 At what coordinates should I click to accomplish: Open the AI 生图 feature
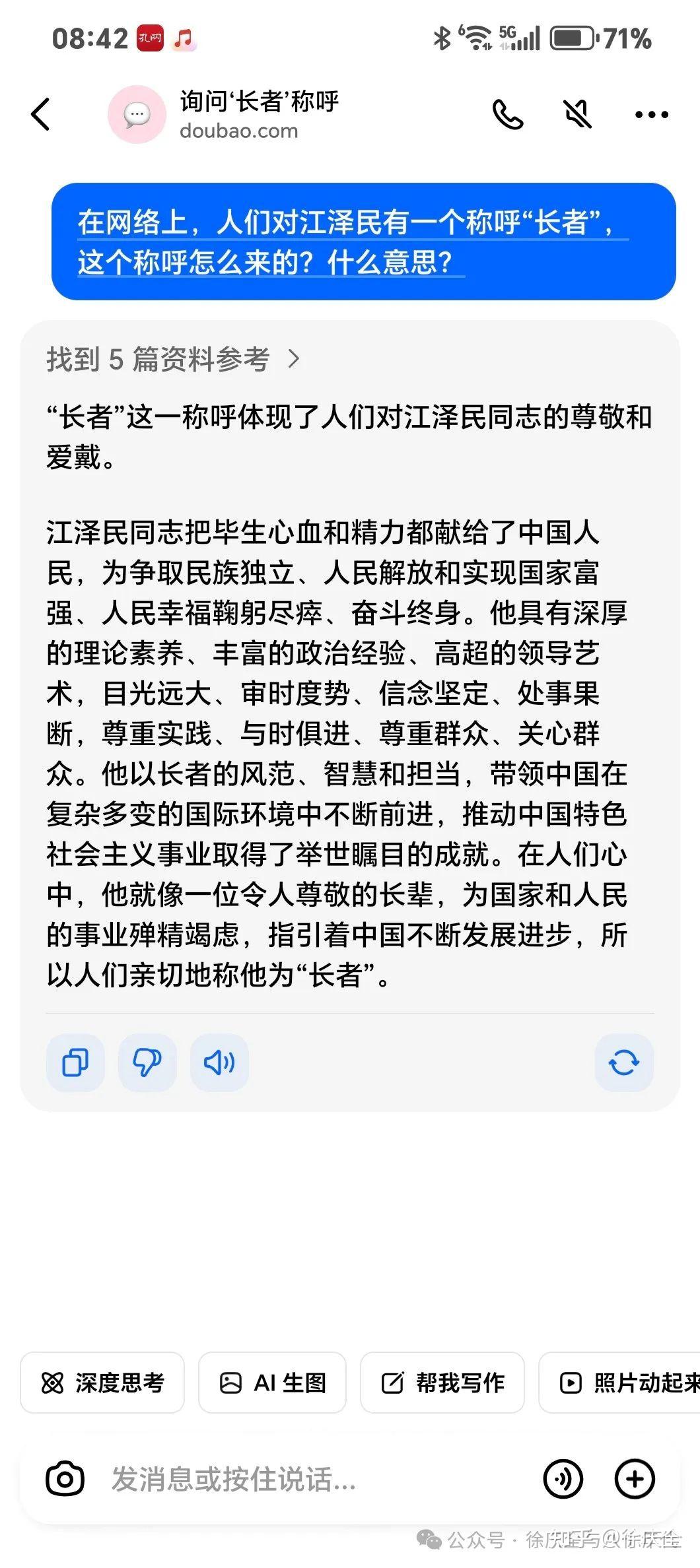272,1383
